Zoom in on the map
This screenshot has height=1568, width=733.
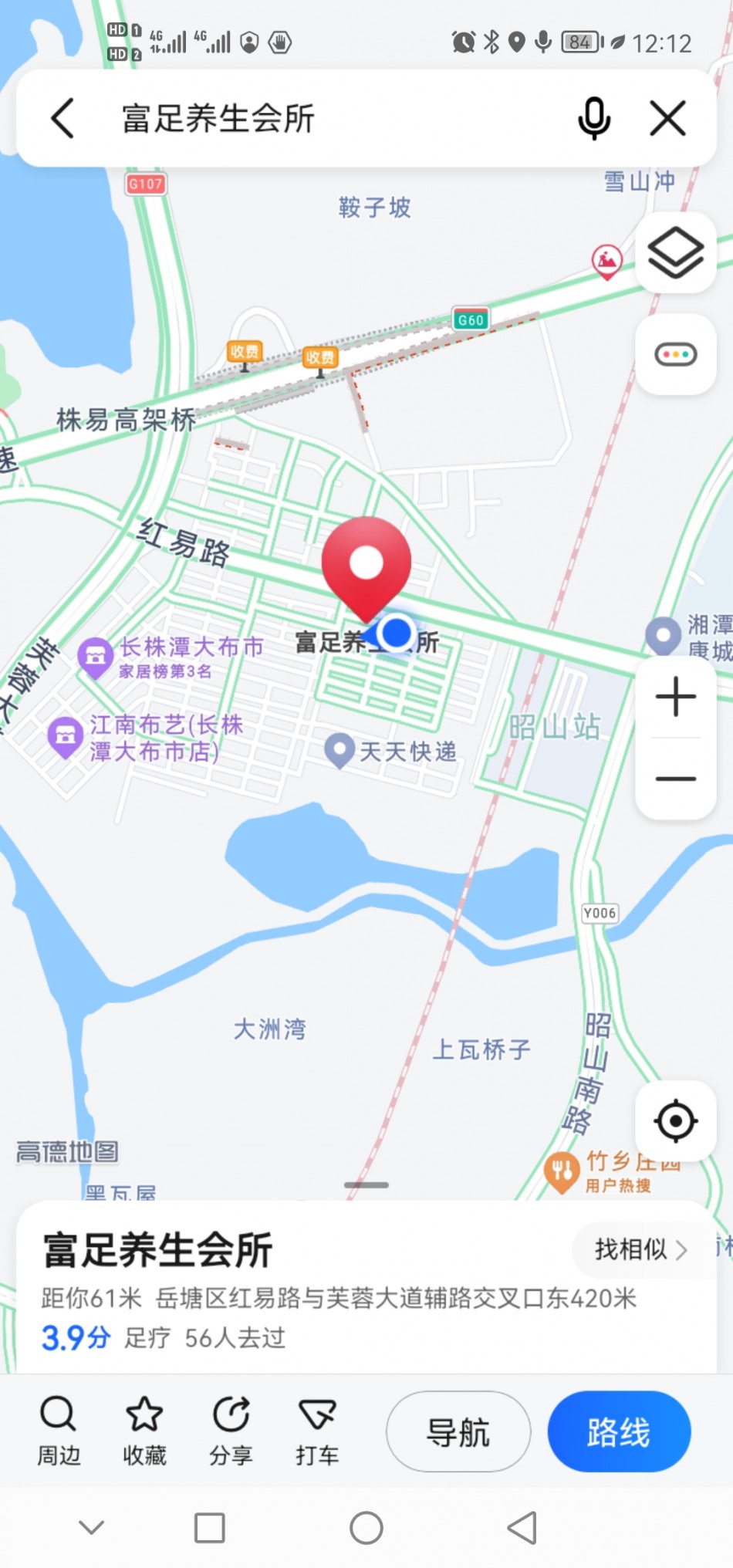pyautogui.click(x=676, y=696)
